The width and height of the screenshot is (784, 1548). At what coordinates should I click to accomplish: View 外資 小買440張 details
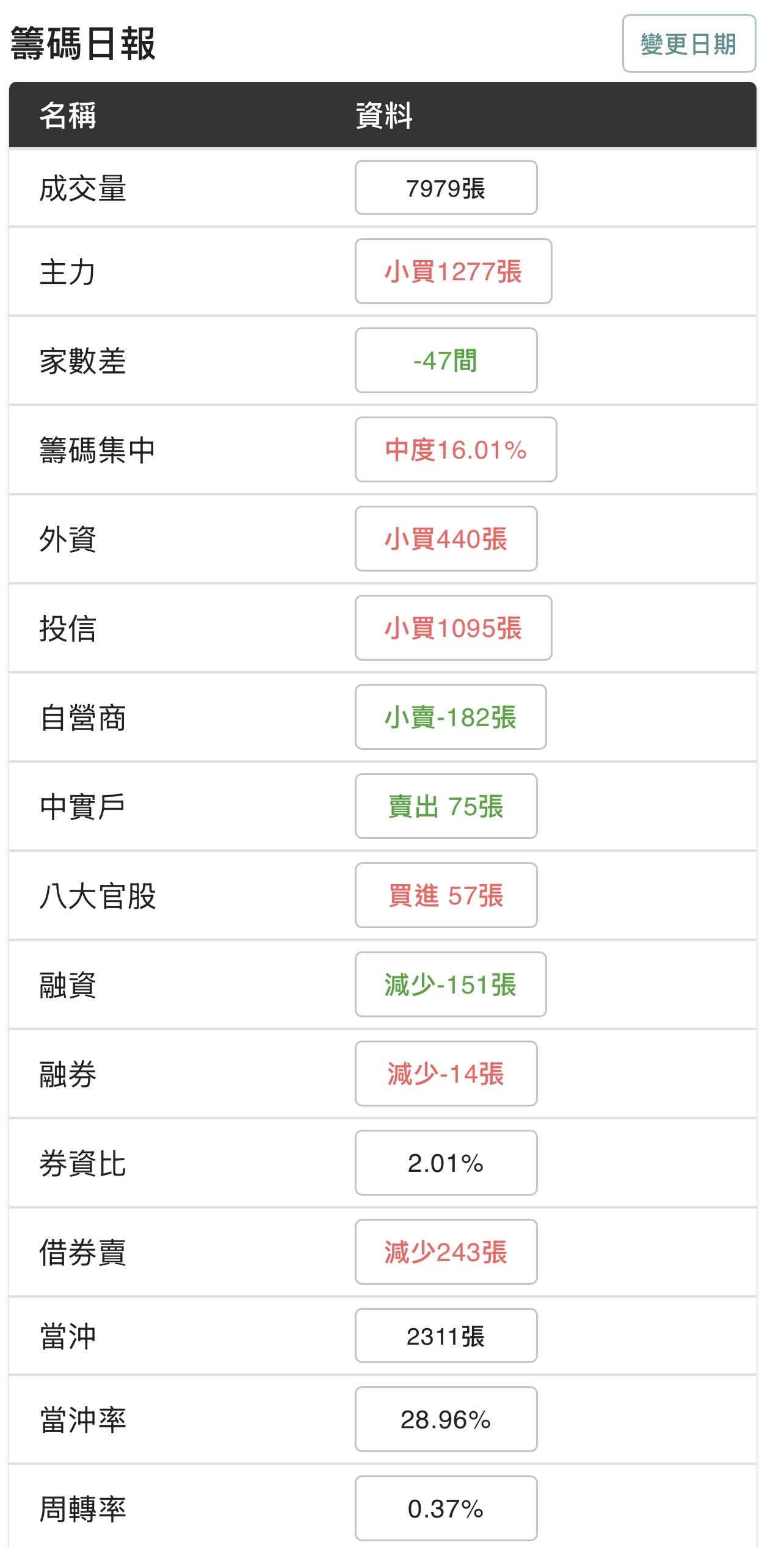tap(446, 539)
